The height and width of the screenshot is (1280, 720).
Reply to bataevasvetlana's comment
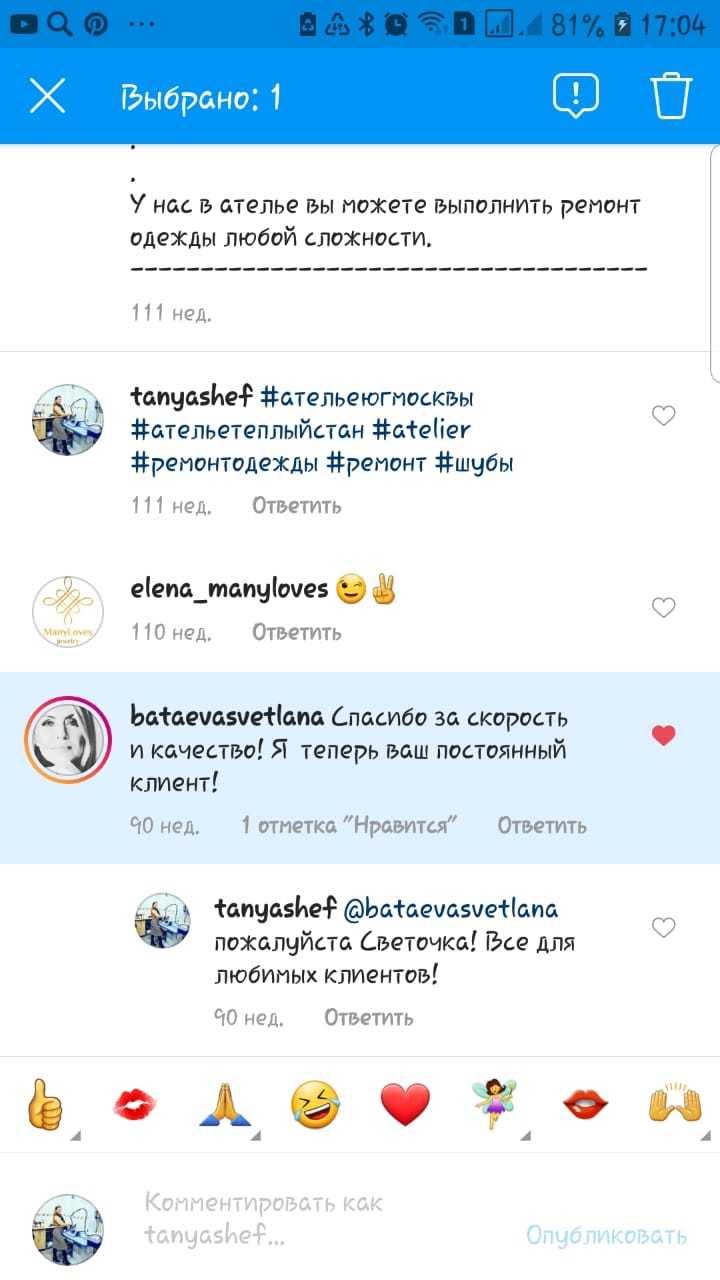pos(541,826)
